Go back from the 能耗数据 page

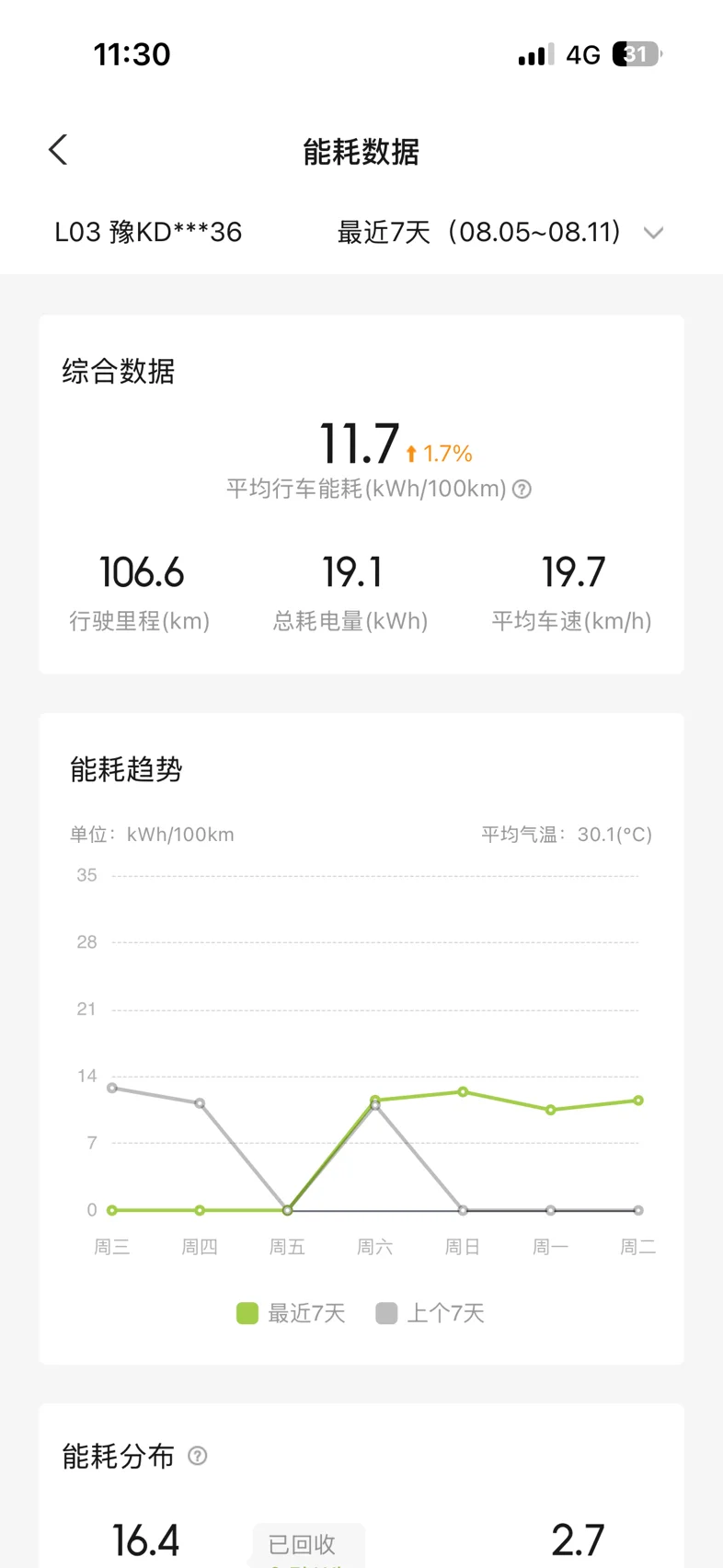click(58, 150)
